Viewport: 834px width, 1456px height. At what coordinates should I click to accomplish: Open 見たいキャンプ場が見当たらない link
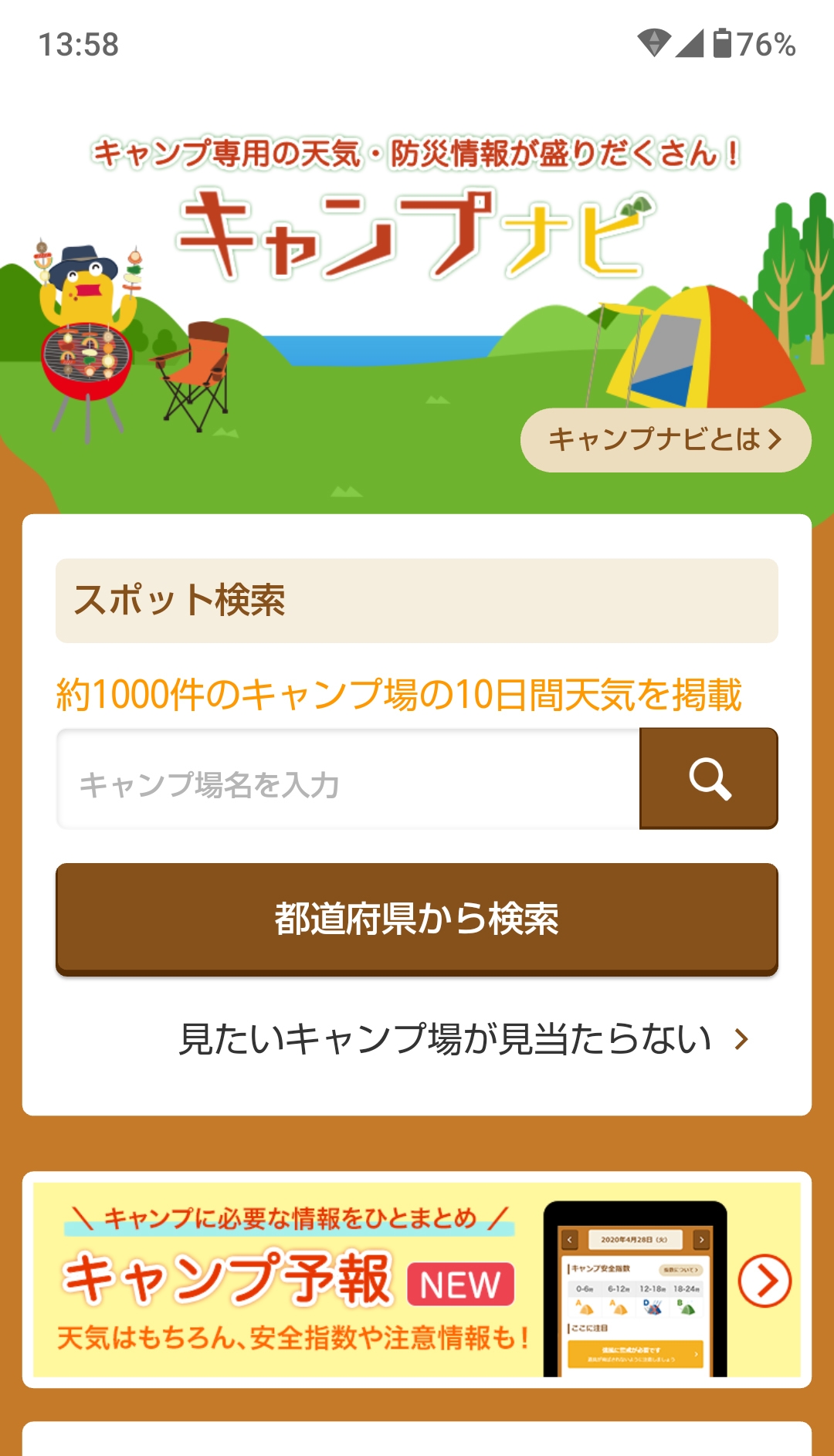[x=462, y=1039]
